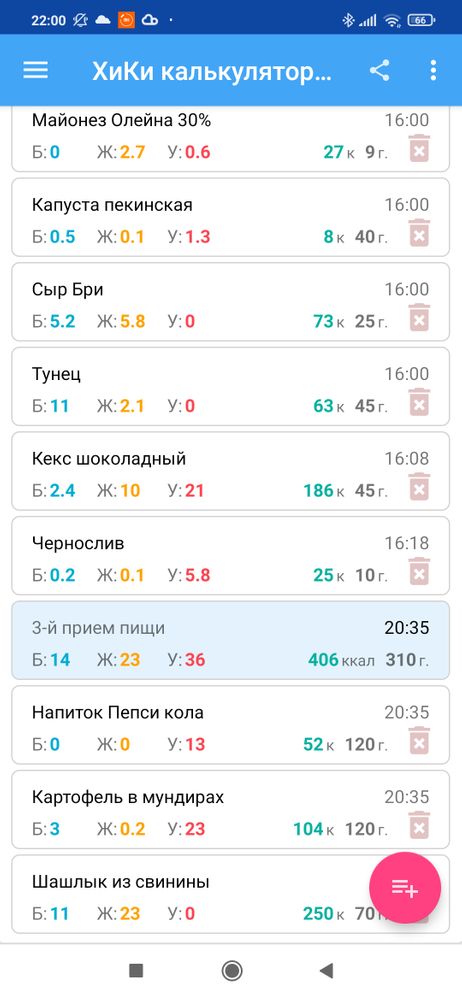Go back with the system back button
Screen dimensions: 462x1000
tap(326, 971)
